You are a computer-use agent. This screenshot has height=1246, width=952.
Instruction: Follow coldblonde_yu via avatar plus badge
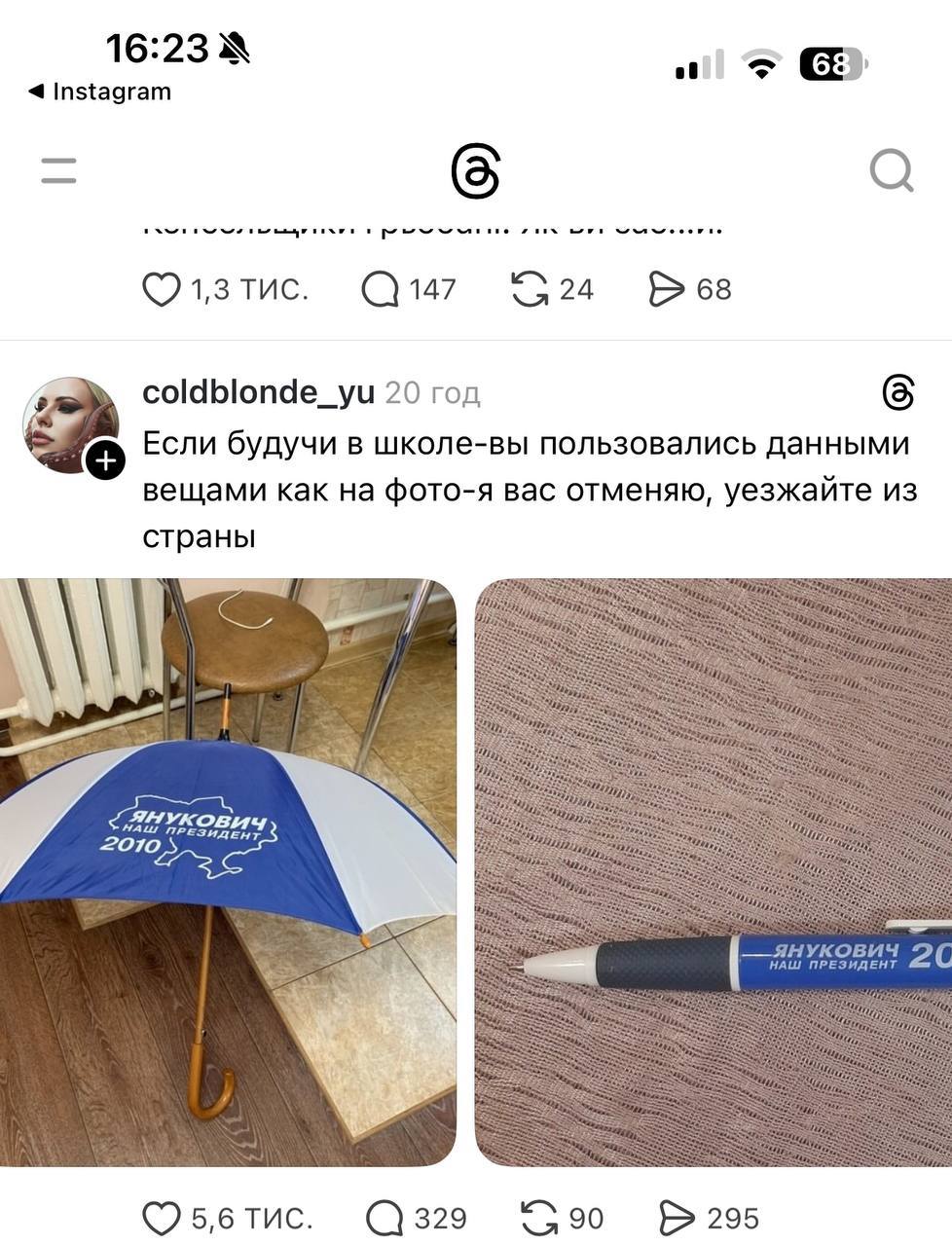(x=105, y=460)
